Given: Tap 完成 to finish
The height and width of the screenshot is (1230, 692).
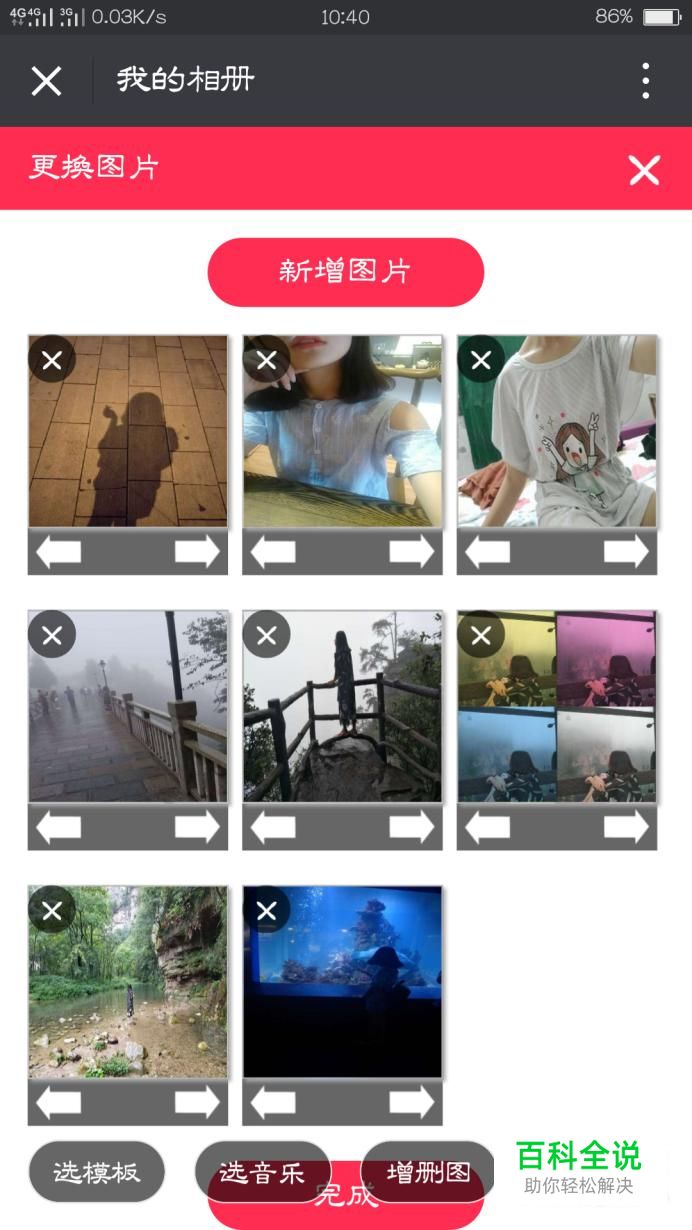Looking at the screenshot, I should pyautogui.click(x=345, y=1195).
